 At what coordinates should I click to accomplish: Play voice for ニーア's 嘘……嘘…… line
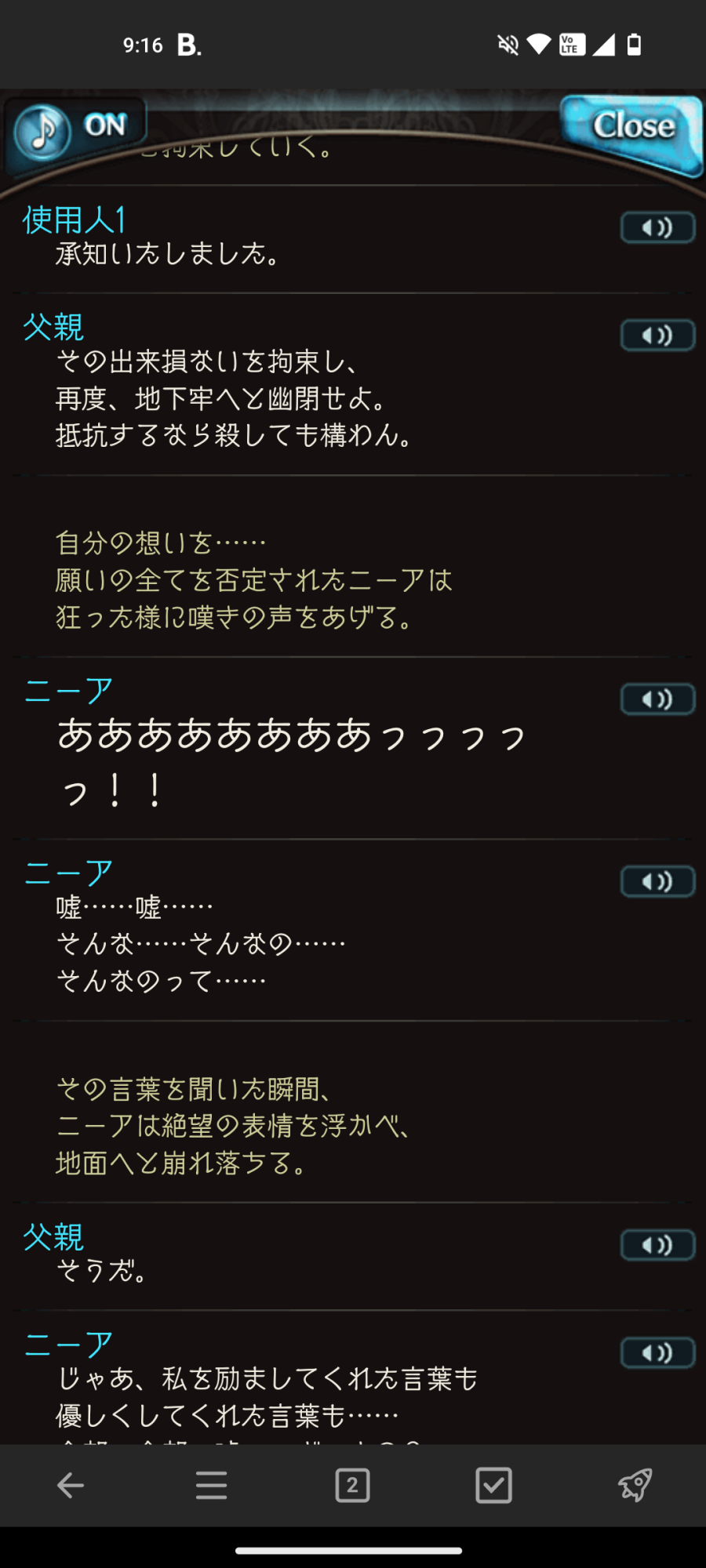657,882
